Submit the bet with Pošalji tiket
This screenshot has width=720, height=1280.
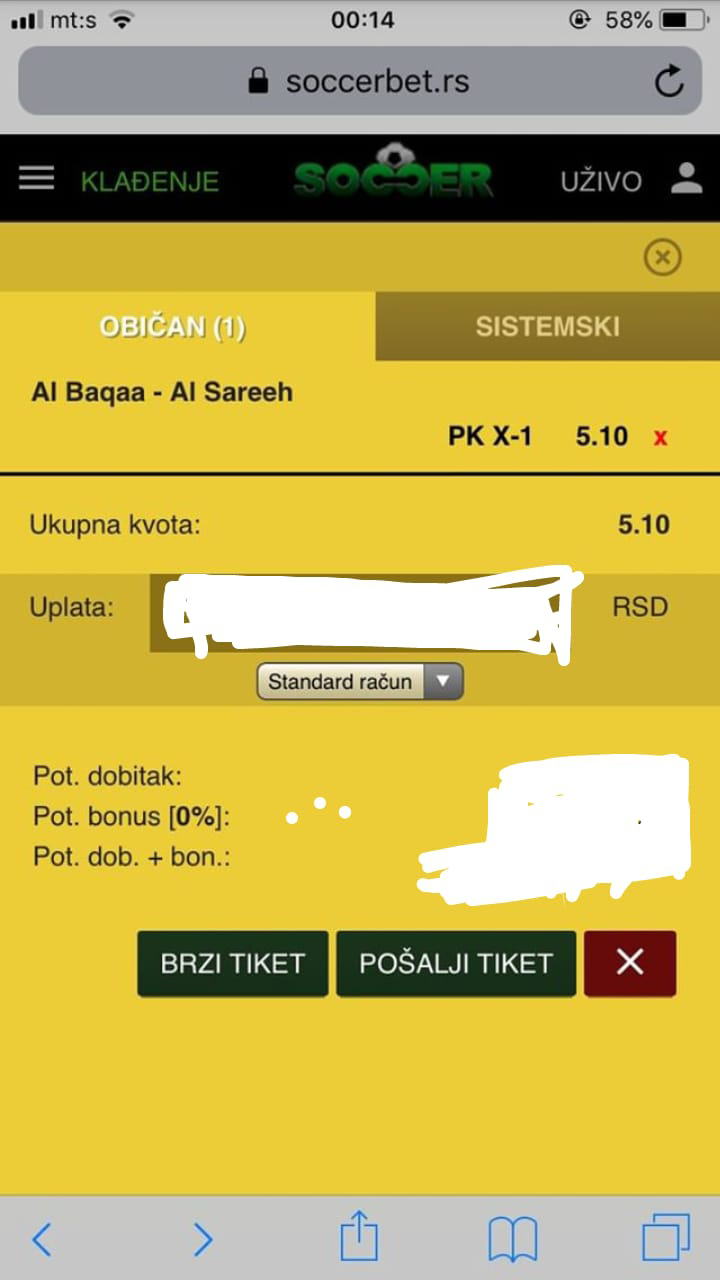click(x=456, y=963)
